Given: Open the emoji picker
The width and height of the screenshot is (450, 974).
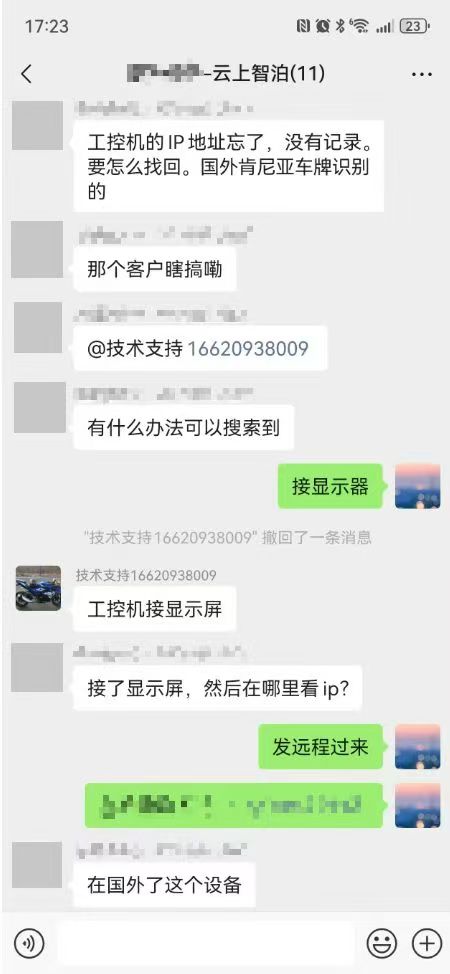Looking at the screenshot, I should click(x=381, y=944).
